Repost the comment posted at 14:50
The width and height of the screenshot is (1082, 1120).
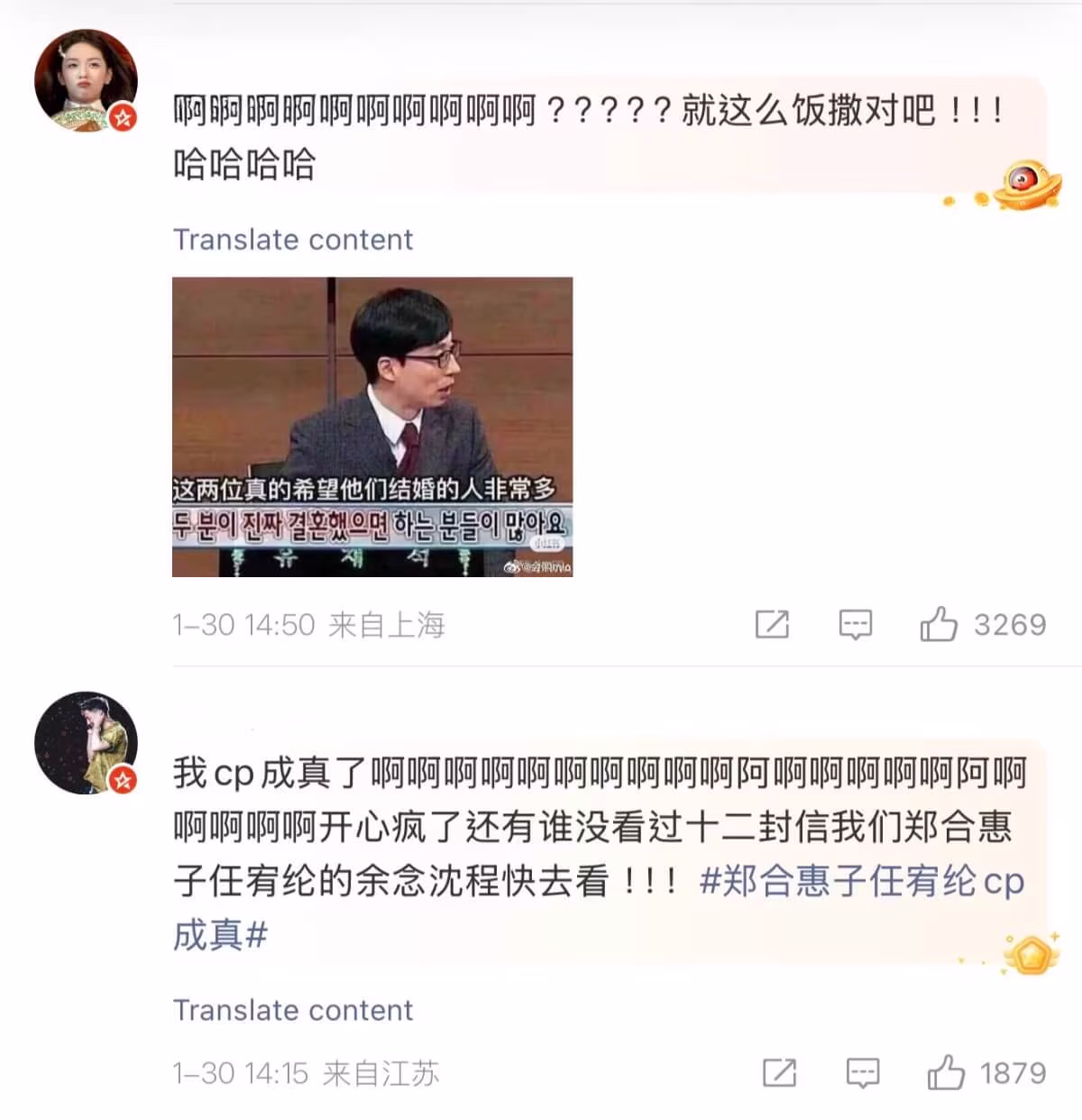pos(772,624)
